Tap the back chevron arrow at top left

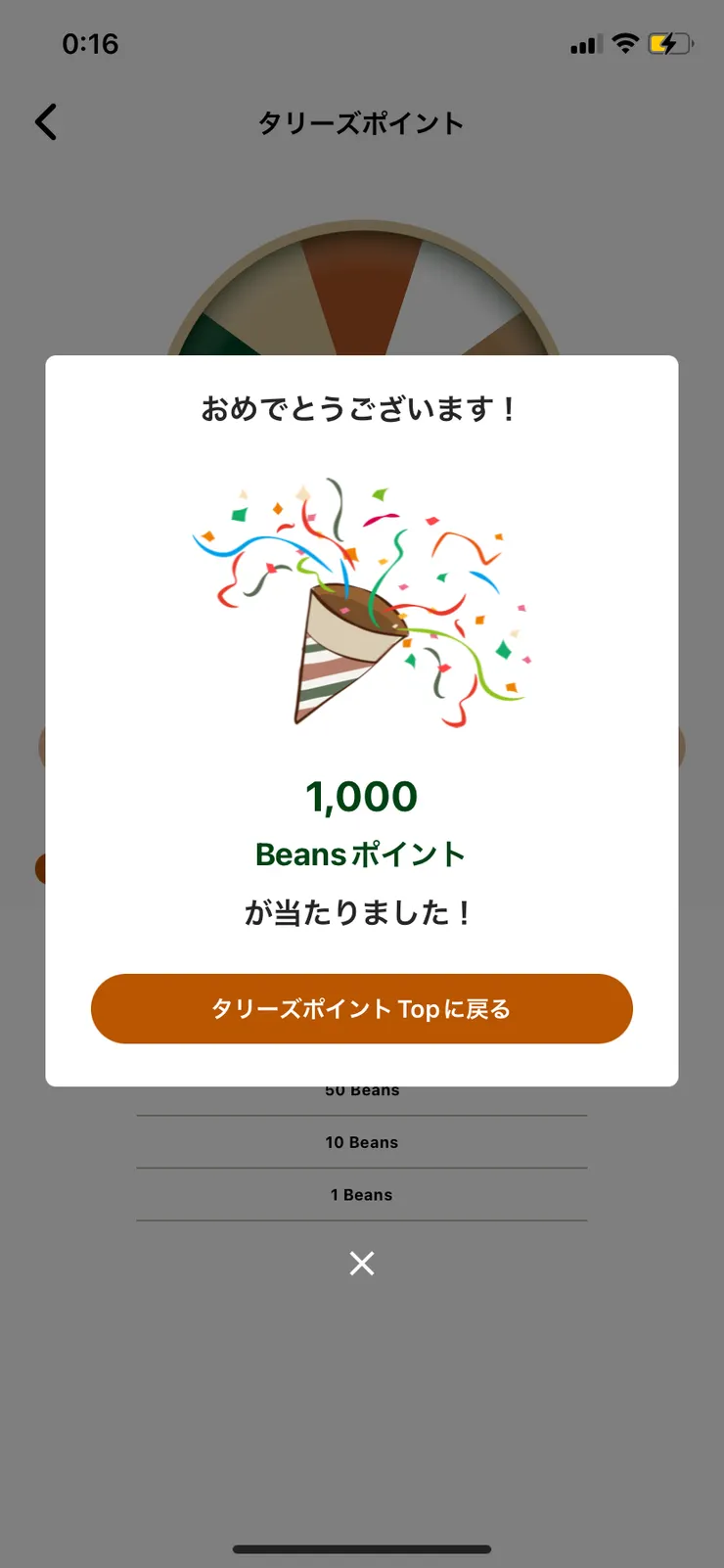click(x=44, y=121)
